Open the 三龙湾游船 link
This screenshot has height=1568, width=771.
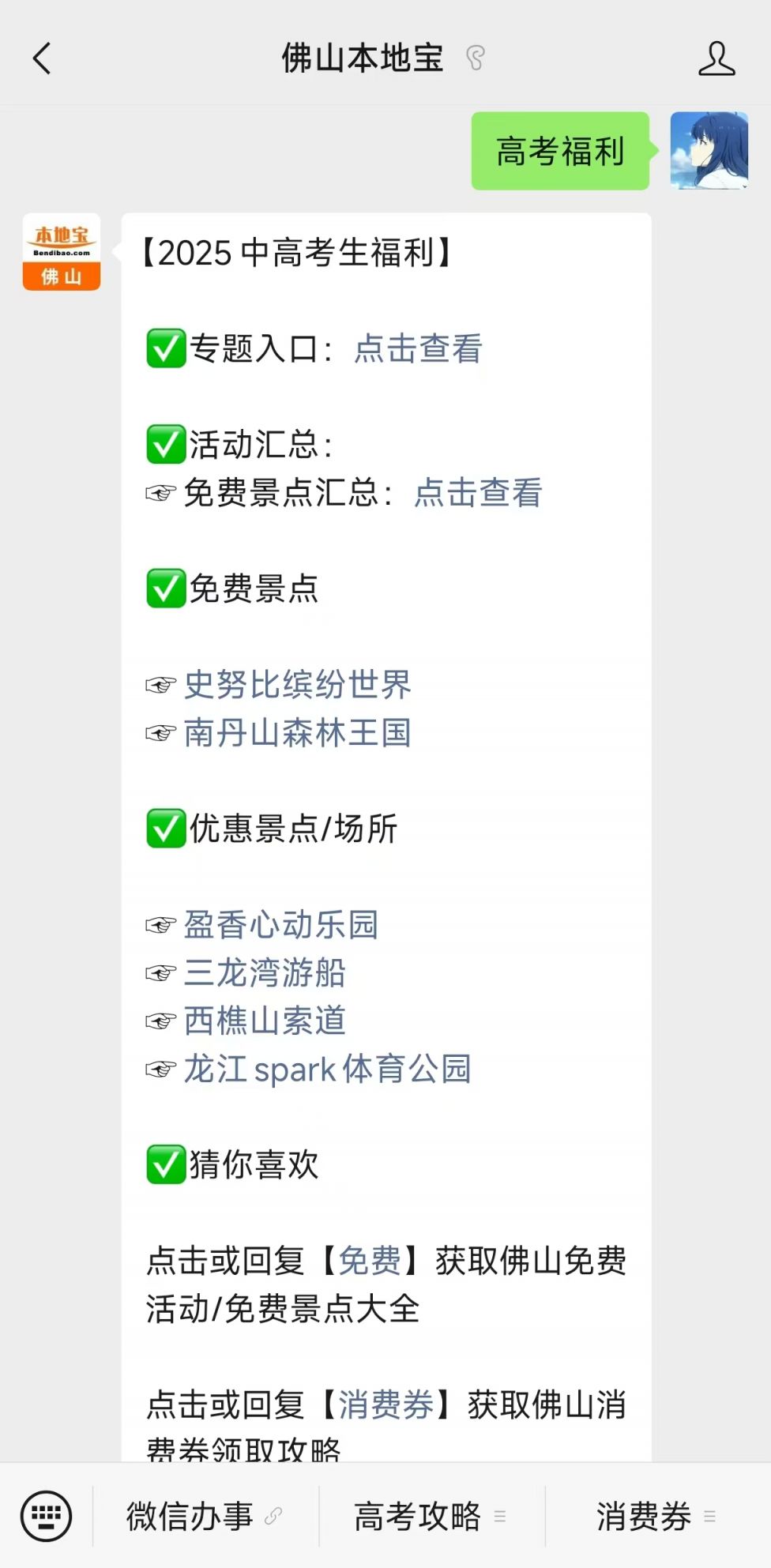tap(265, 973)
